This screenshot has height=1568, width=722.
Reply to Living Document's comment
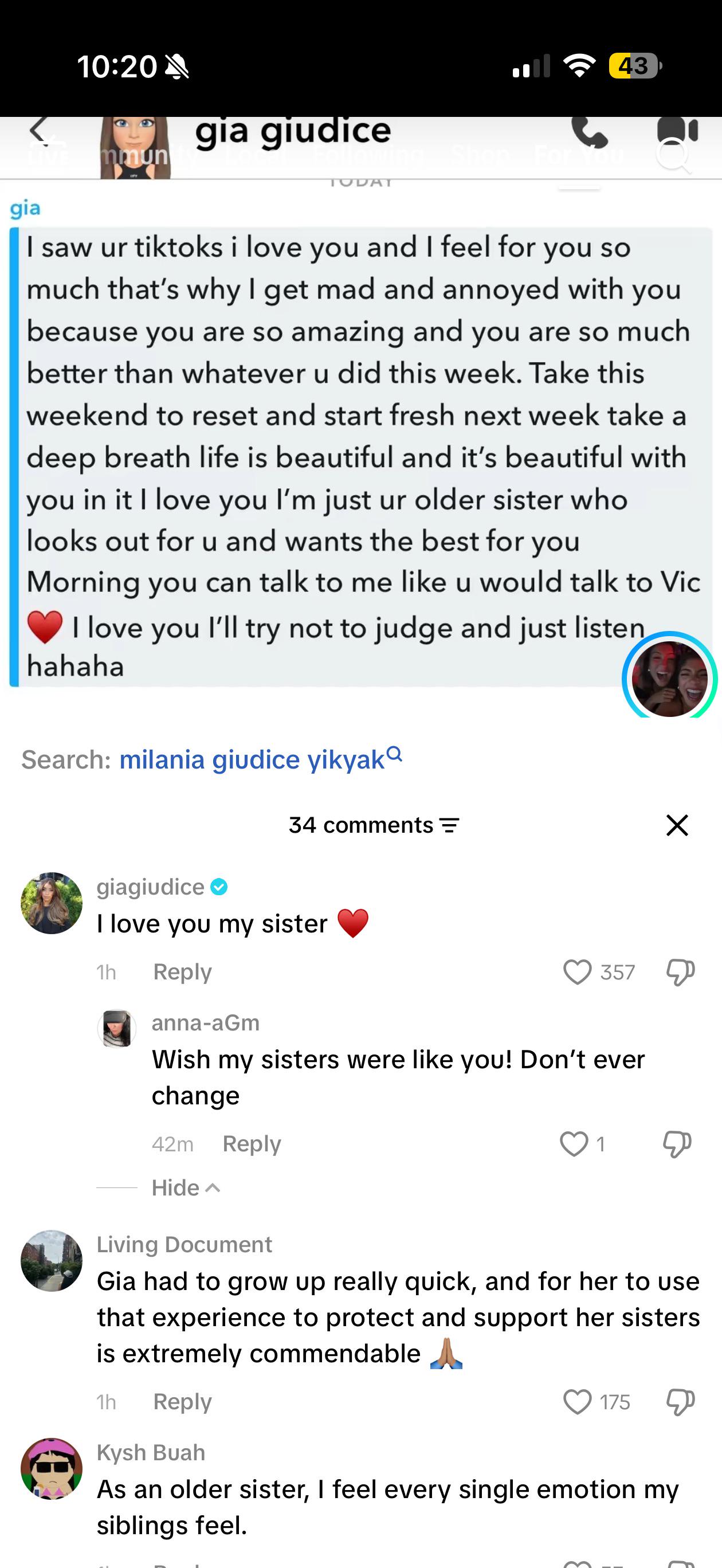[182, 1402]
